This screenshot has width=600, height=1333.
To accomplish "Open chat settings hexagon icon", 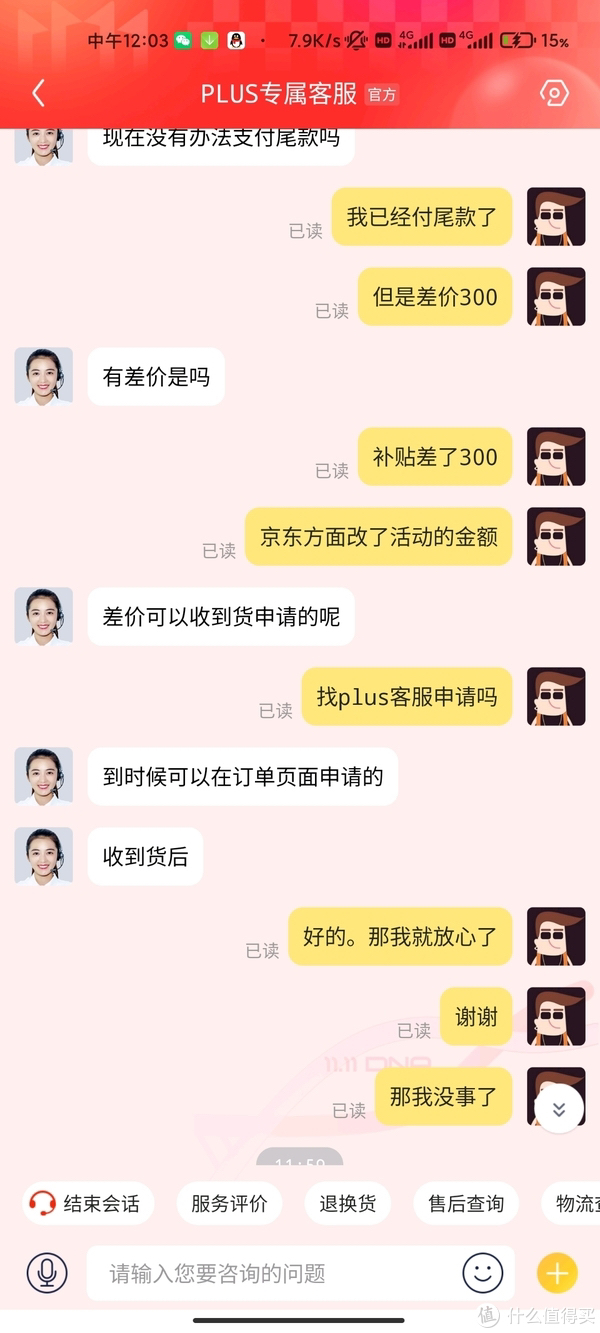I will click(554, 94).
